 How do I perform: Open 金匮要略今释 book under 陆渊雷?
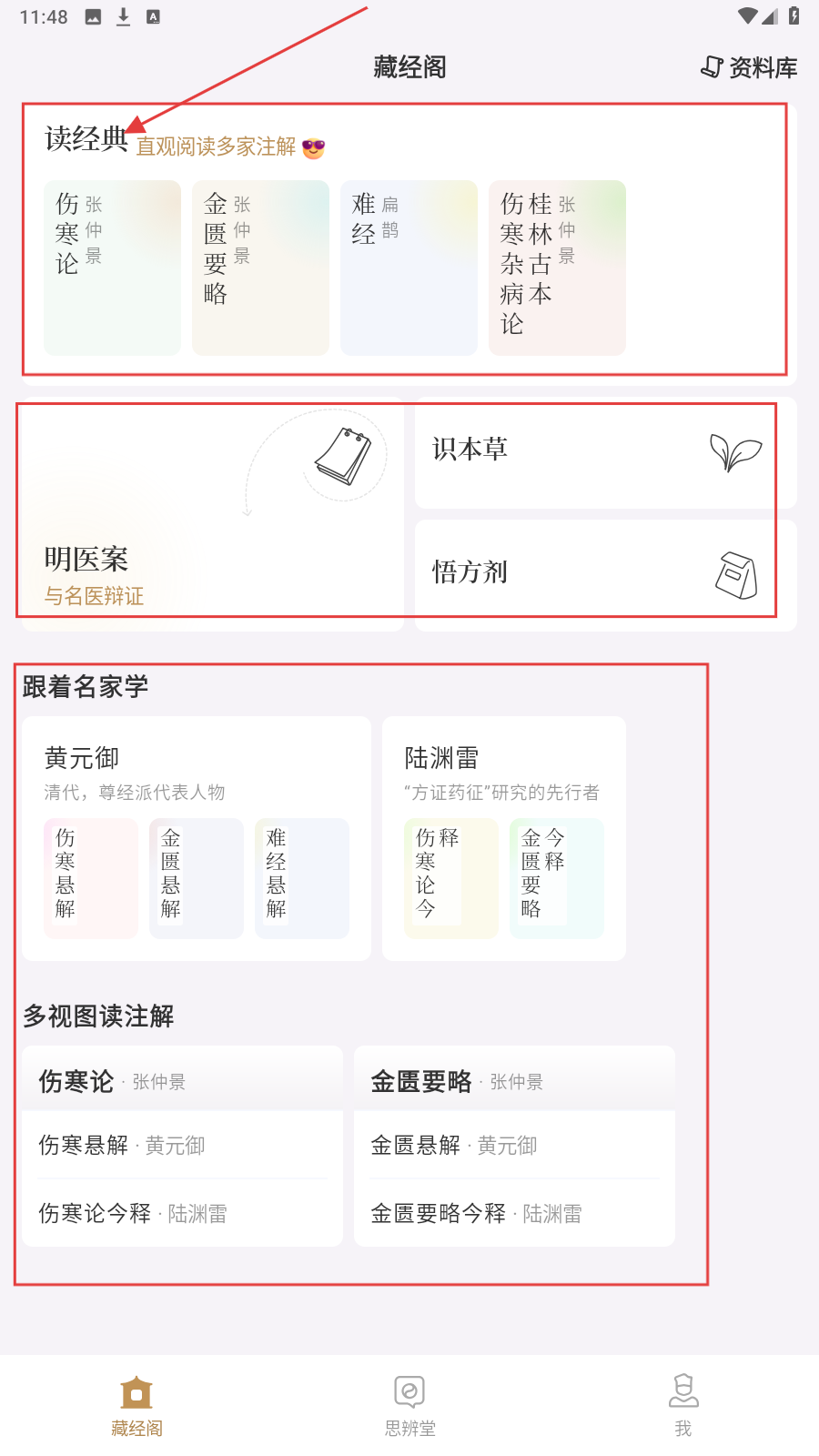click(x=557, y=877)
